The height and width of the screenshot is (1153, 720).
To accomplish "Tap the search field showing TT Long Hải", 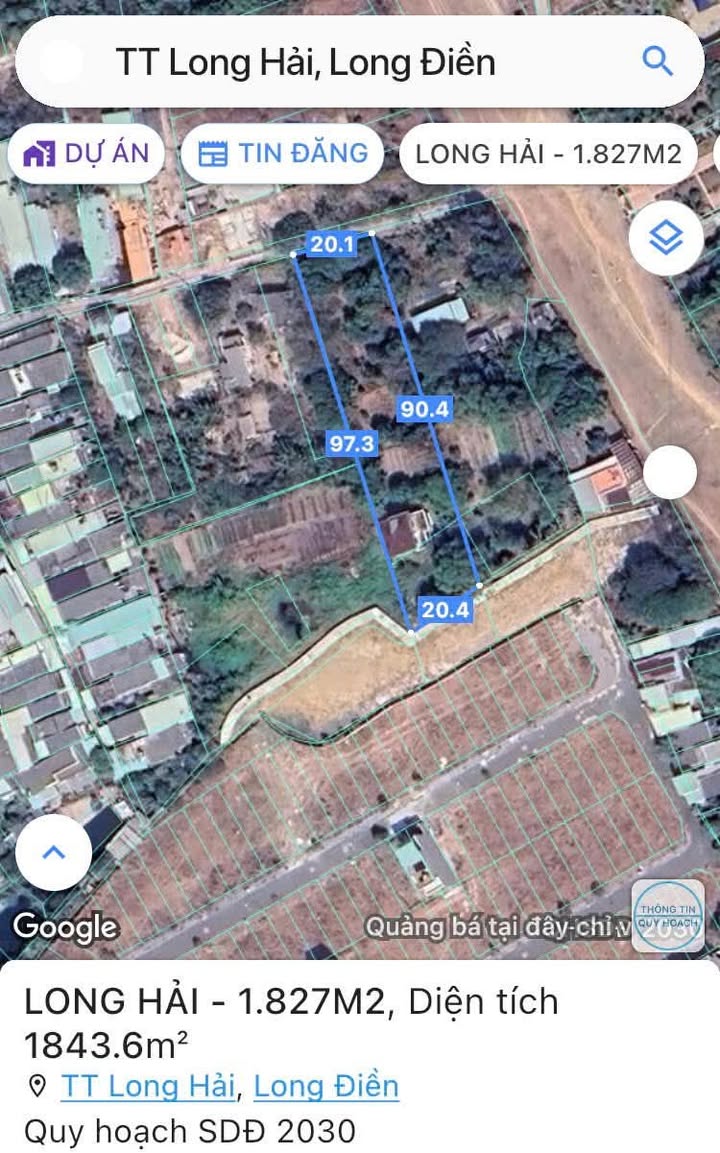I will (x=305, y=62).
